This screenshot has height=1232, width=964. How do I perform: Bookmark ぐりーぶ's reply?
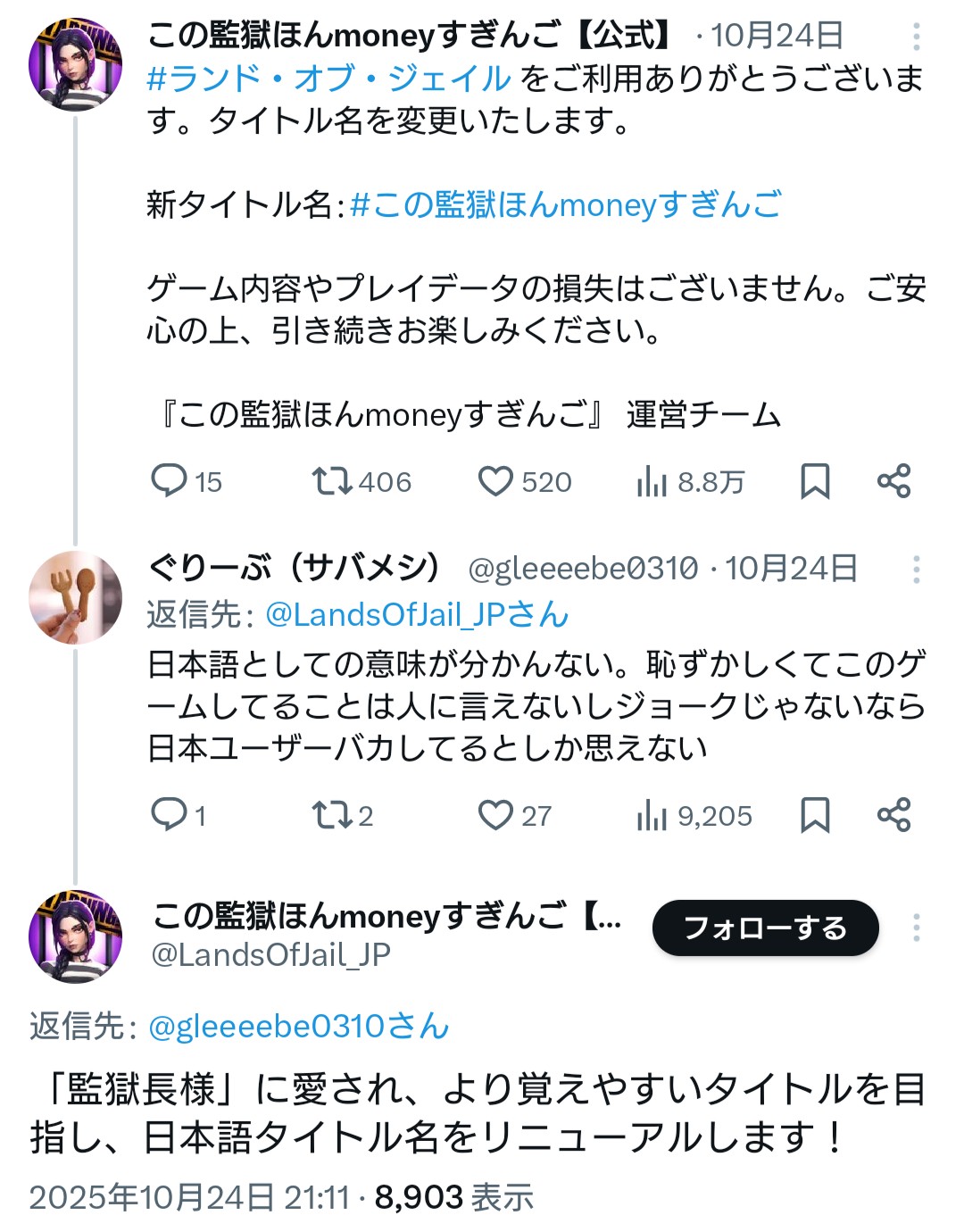tap(815, 815)
